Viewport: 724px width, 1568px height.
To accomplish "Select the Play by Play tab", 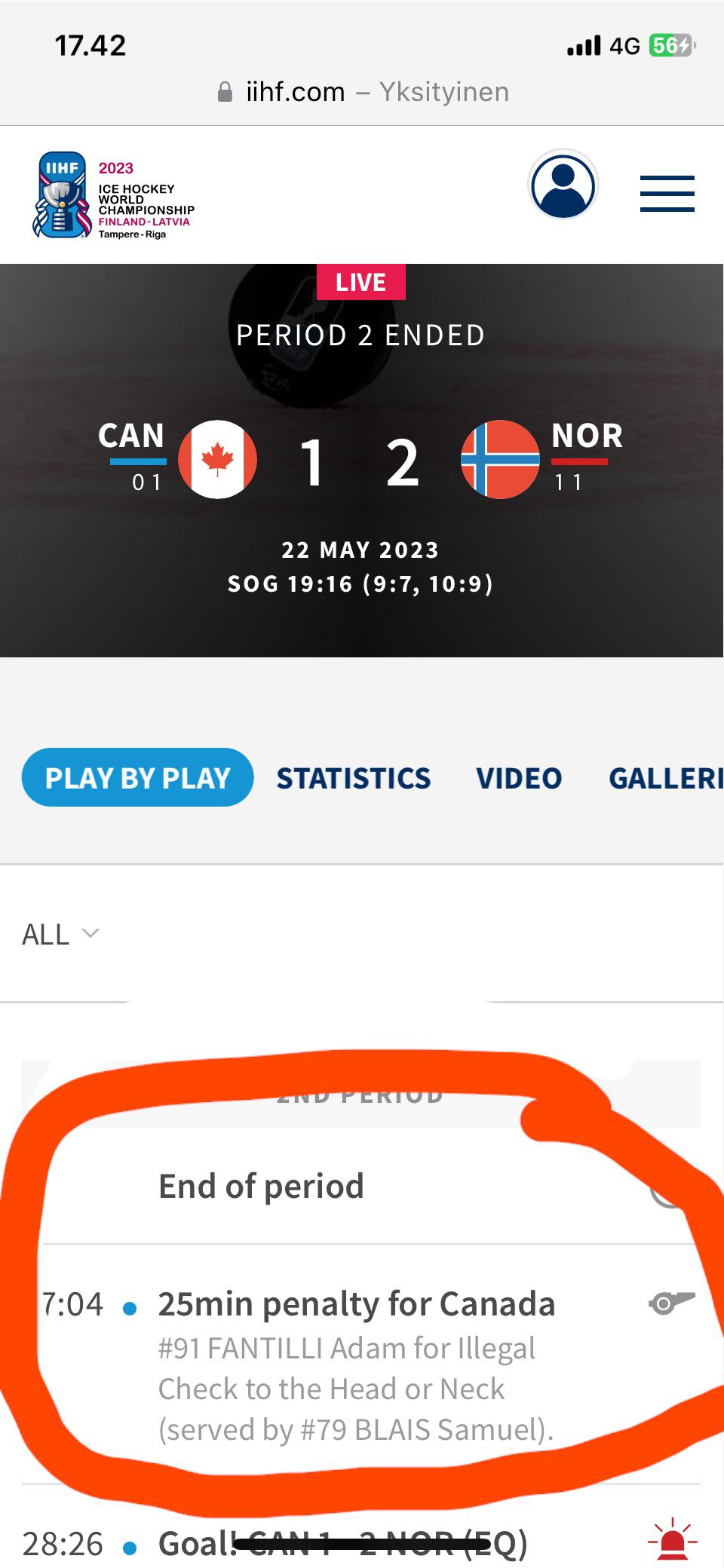I will [x=137, y=778].
